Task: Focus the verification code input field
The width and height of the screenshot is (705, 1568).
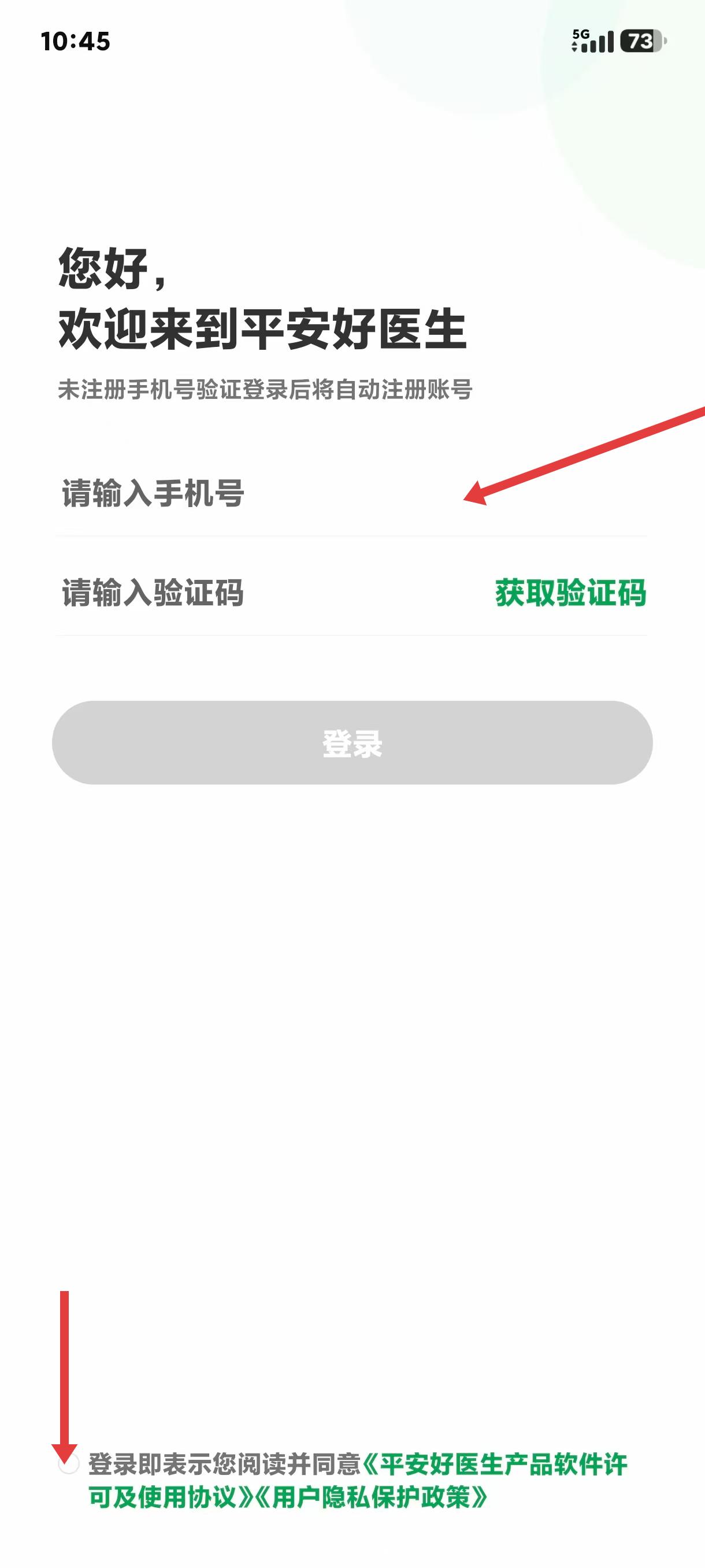Action: [x=243, y=592]
